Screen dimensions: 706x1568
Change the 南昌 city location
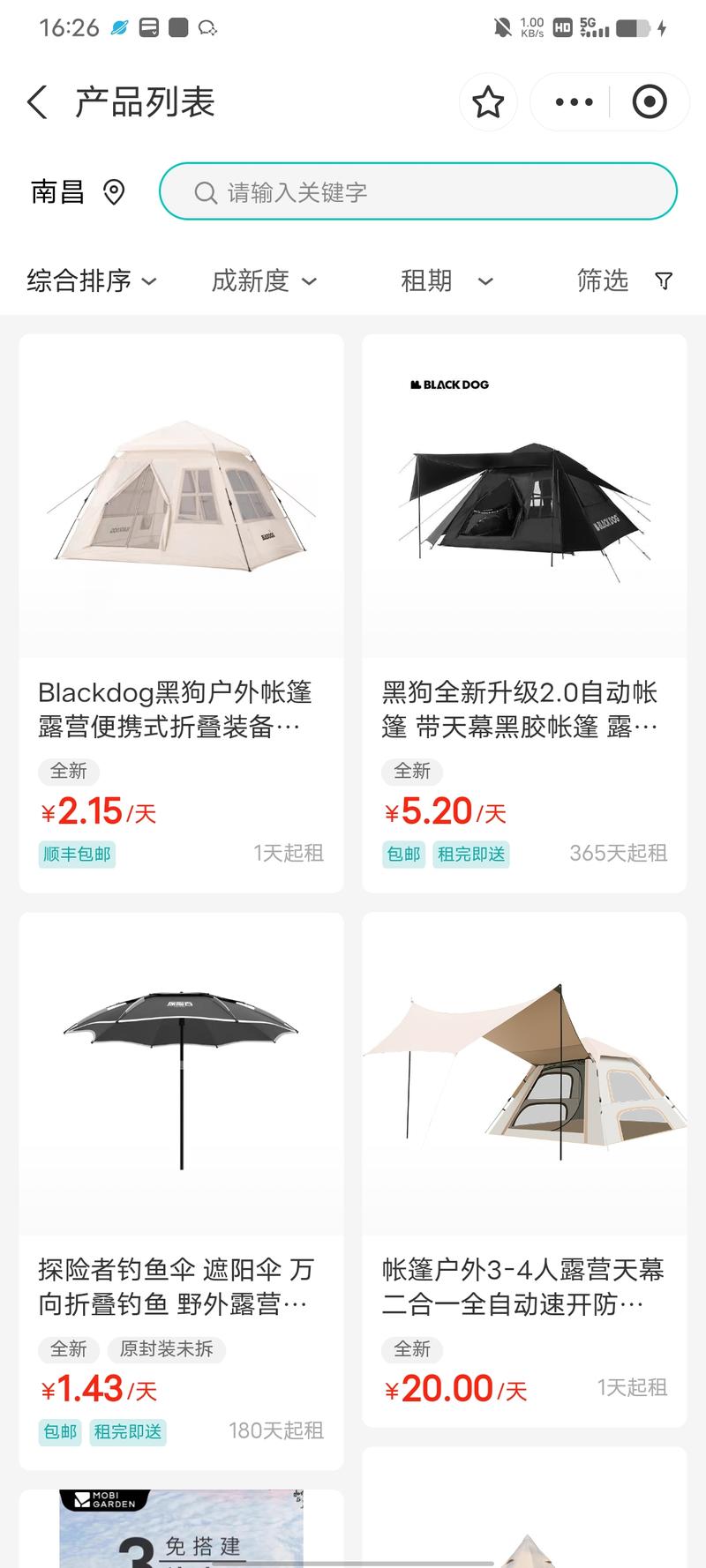(x=78, y=191)
